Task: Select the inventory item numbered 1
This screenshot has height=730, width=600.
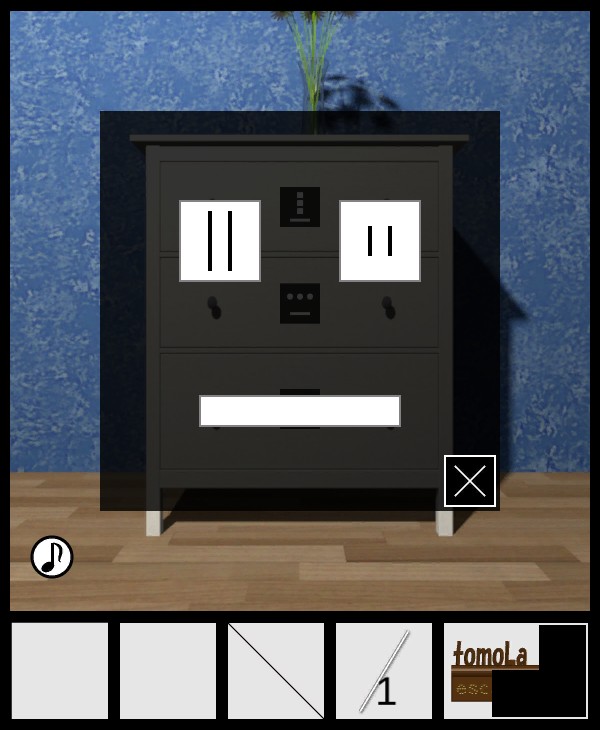Action: pyautogui.click(x=384, y=671)
